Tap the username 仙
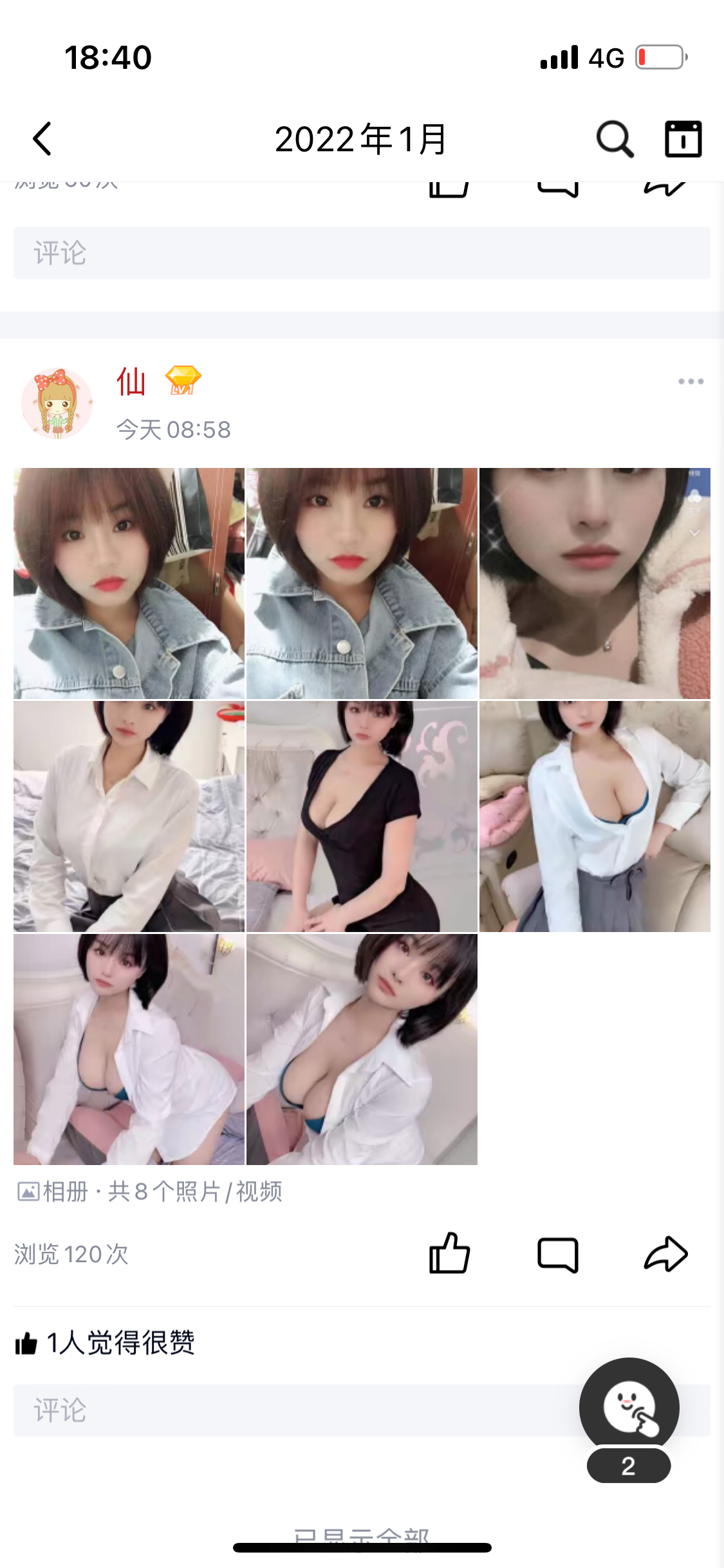 131,383
